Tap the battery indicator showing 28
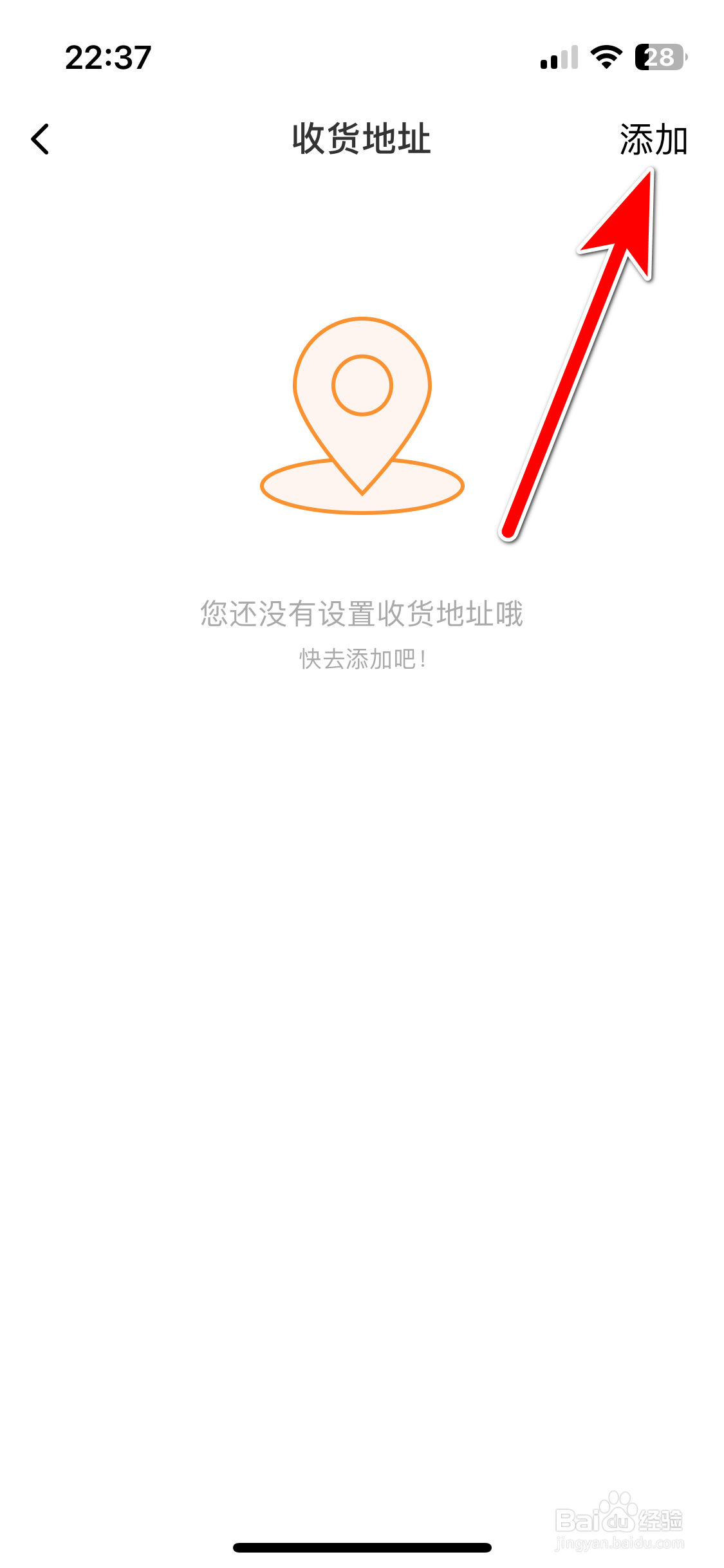Screen dimensions: 724x1568 tap(658, 58)
